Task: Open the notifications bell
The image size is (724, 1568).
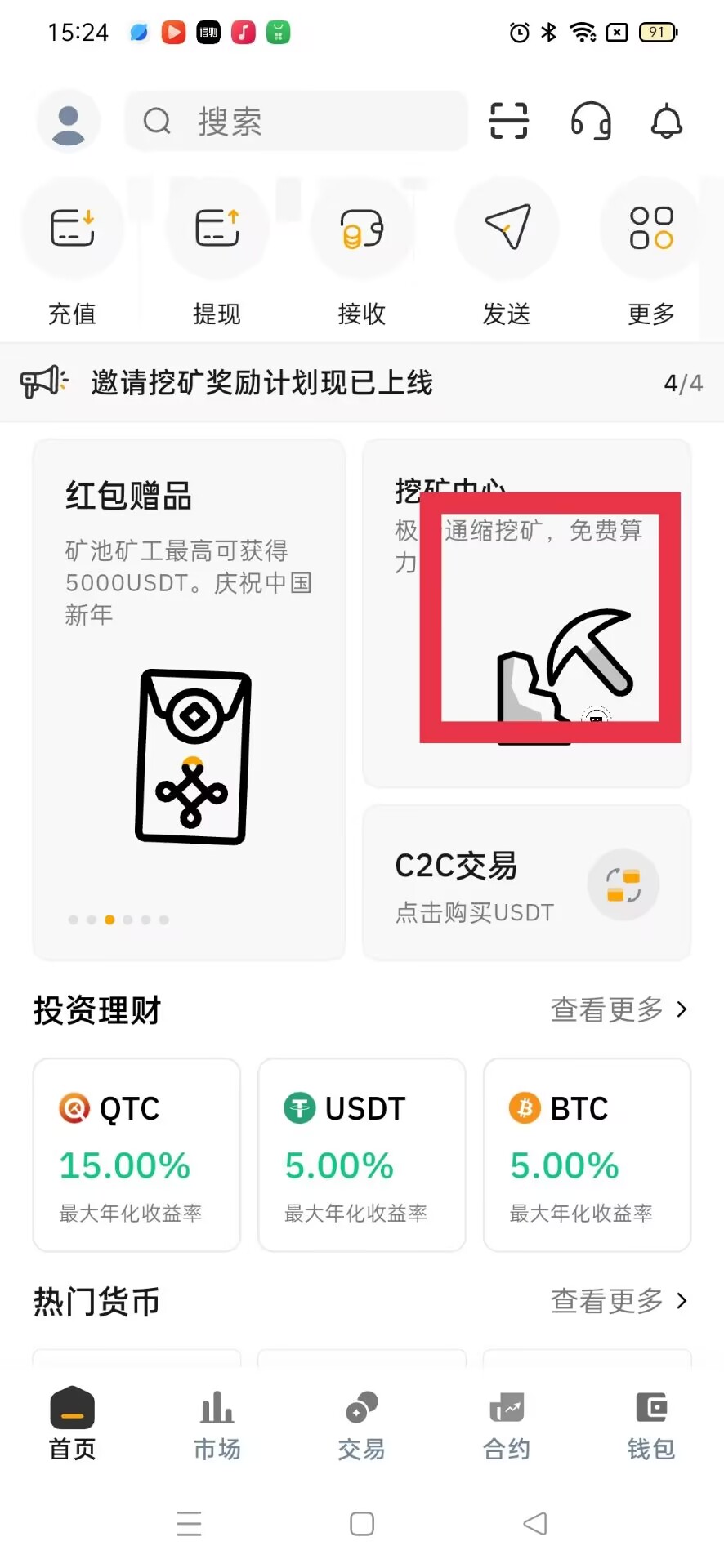Action: [x=666, y=122]
